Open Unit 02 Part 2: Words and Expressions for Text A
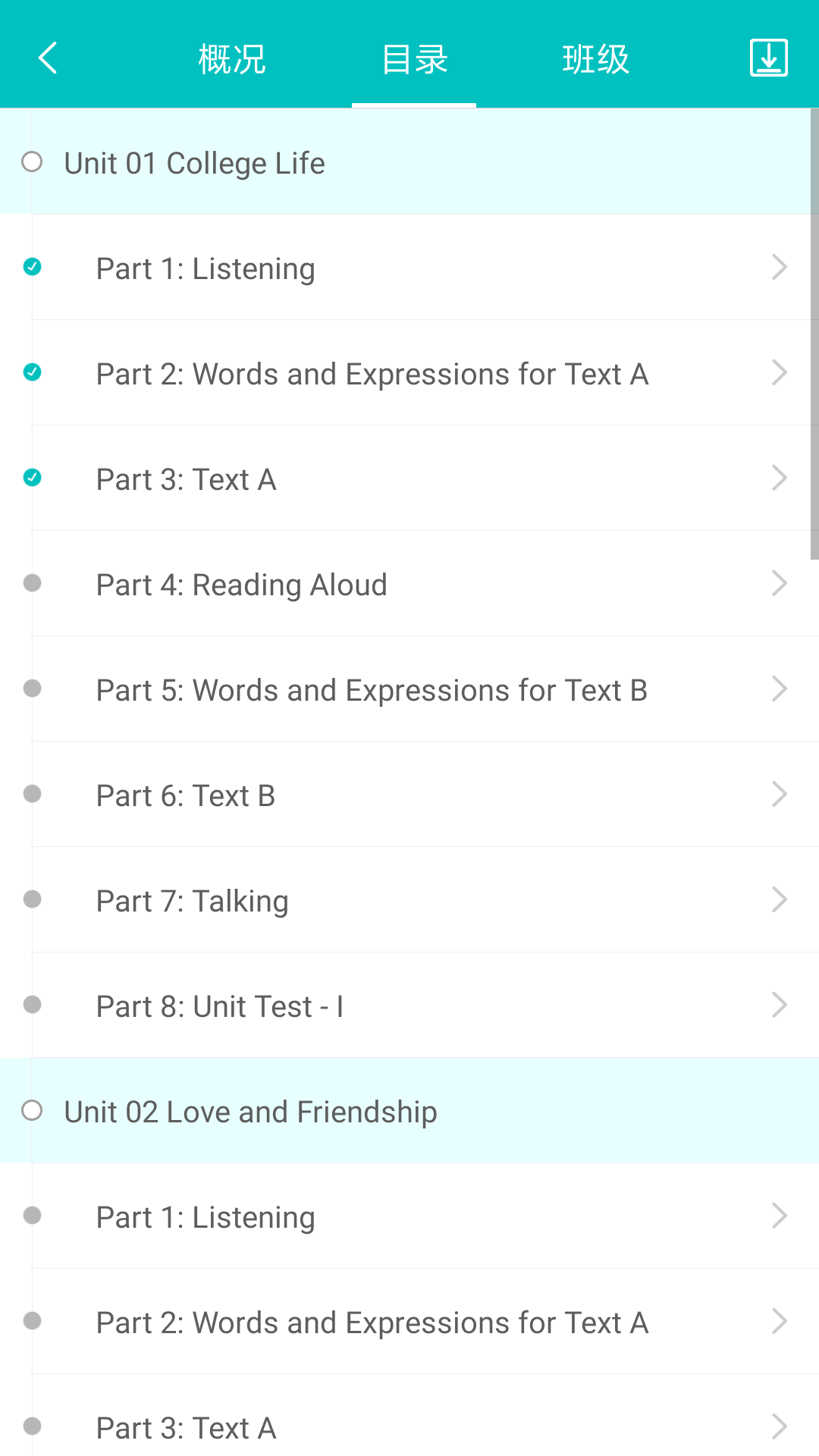Screen dimensions: 819x1456 coord(409,1322)
